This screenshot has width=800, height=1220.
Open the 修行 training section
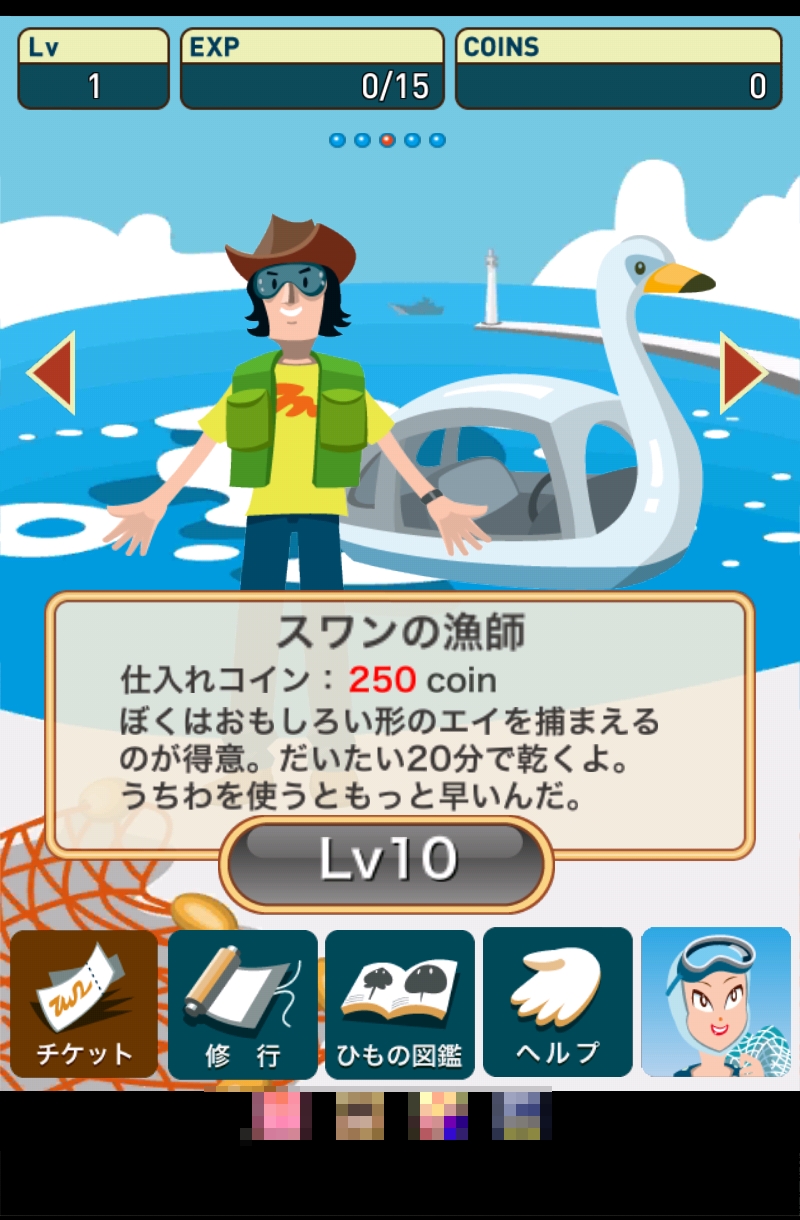[x=243, y=1003]
